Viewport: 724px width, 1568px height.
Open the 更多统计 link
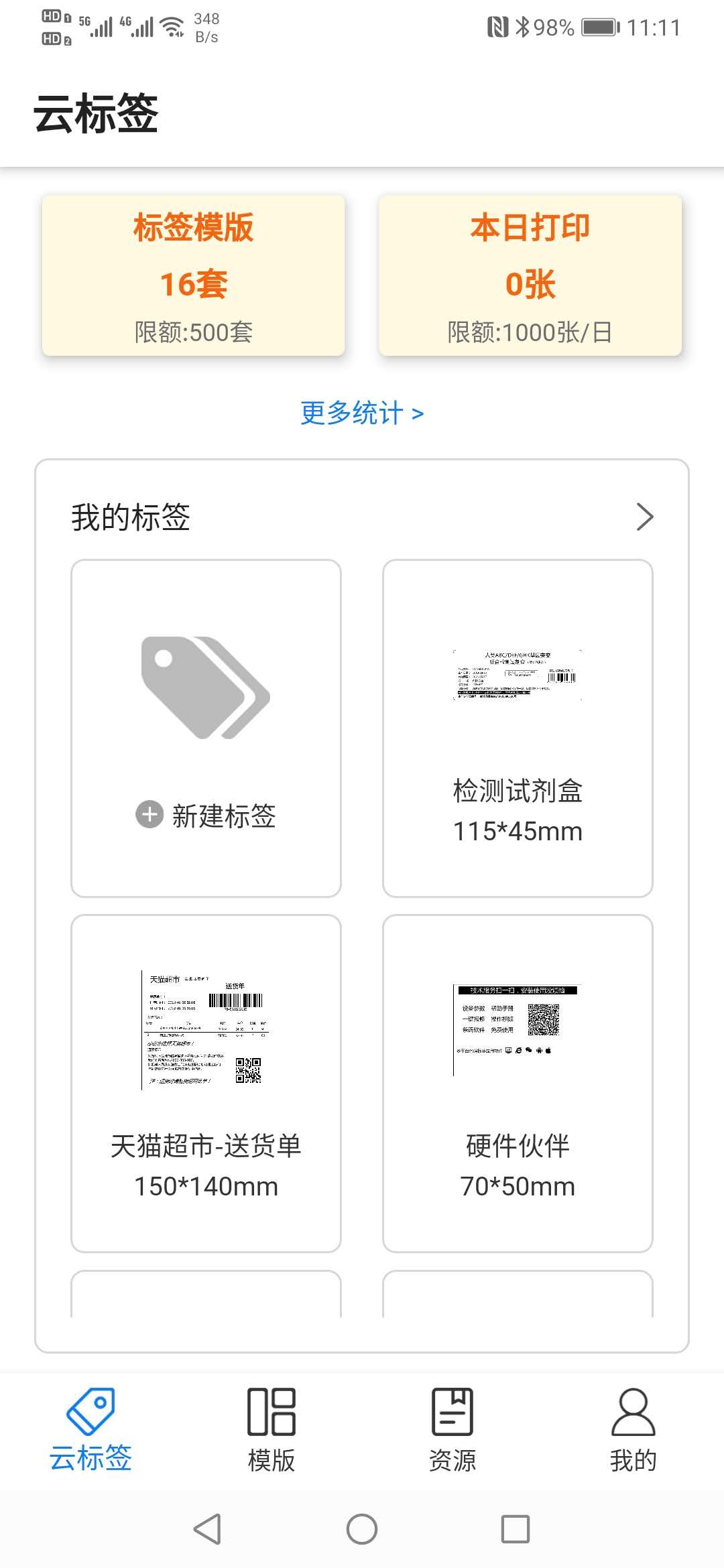pyautogui.click(x=362, y=413)
